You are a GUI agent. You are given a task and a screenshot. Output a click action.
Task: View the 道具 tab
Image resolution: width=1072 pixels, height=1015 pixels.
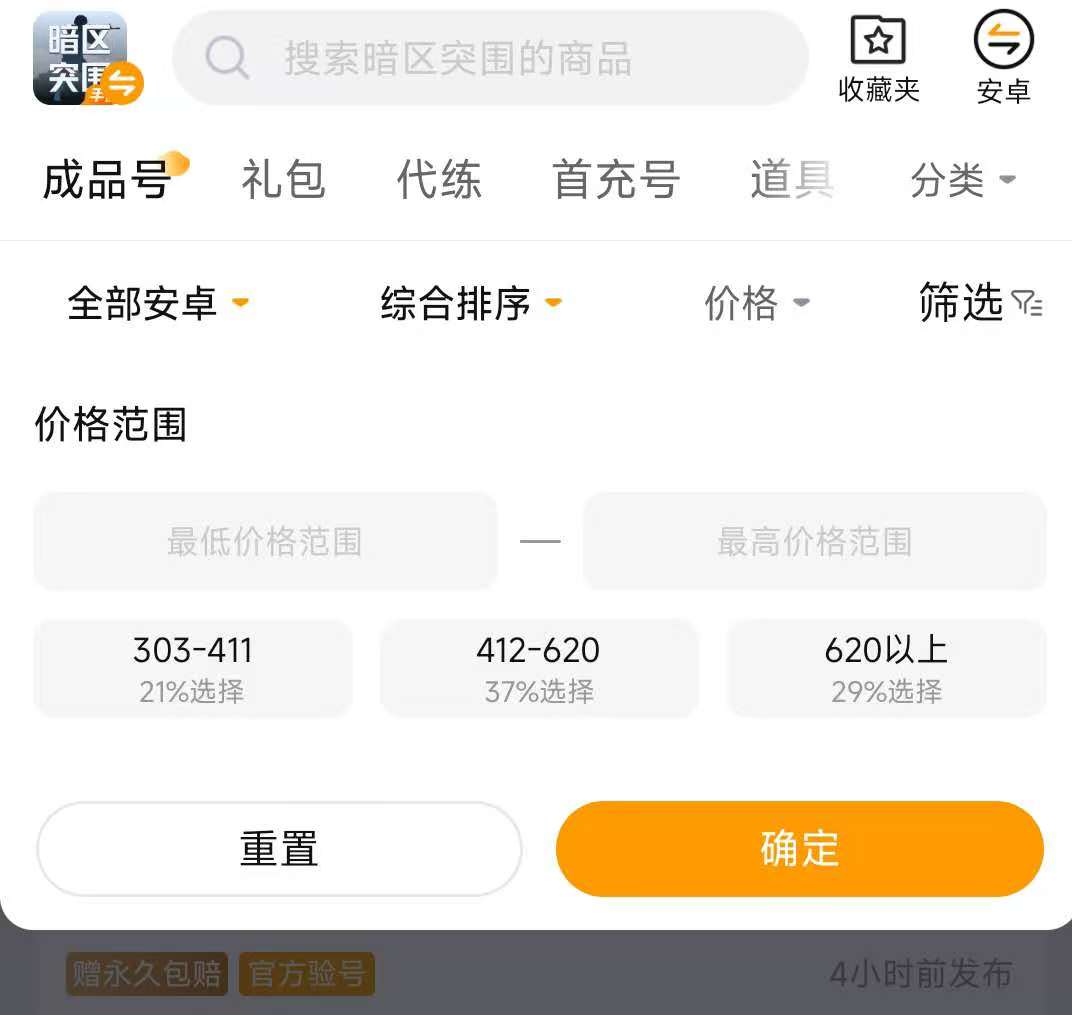[x=791, y=181]
